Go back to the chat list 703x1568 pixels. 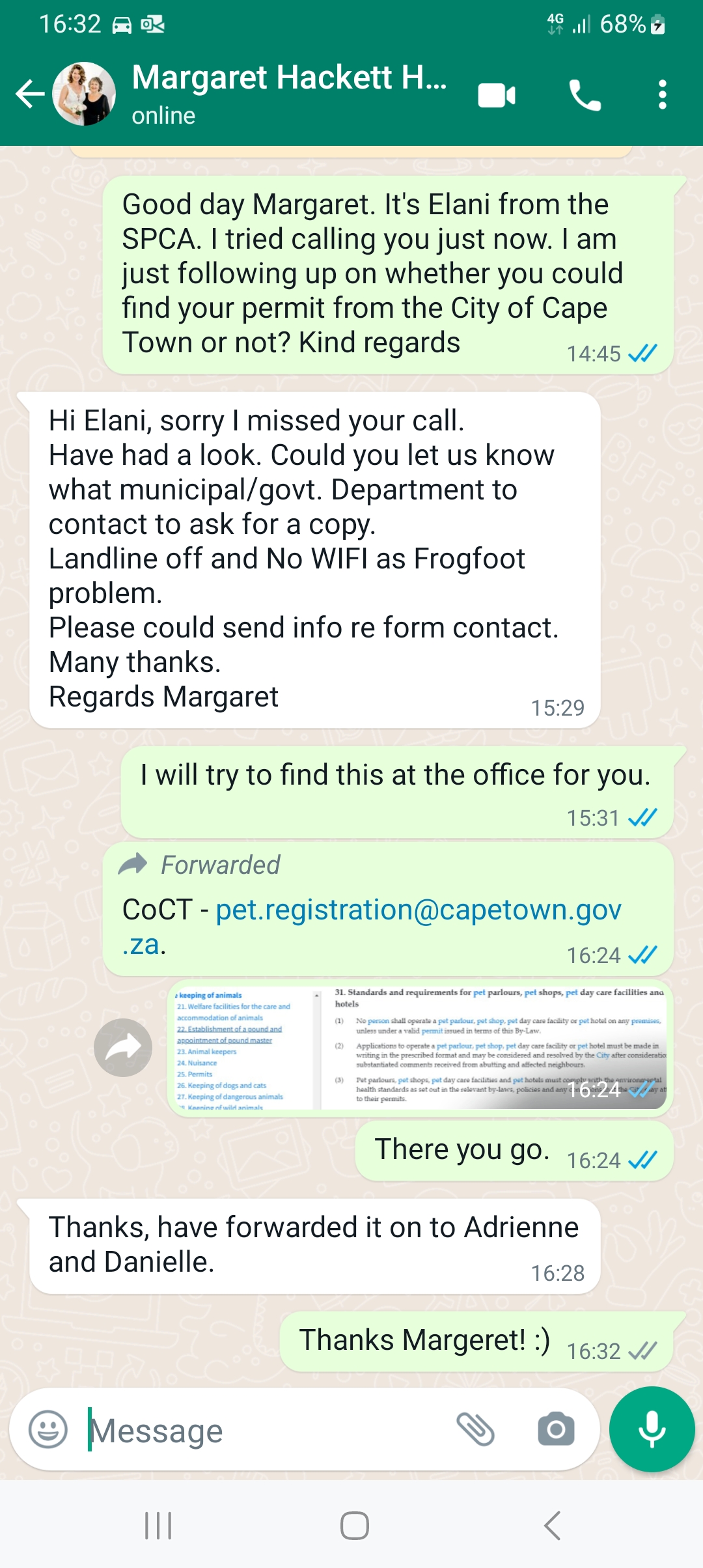pyautogui.click(x=30, y=94)
